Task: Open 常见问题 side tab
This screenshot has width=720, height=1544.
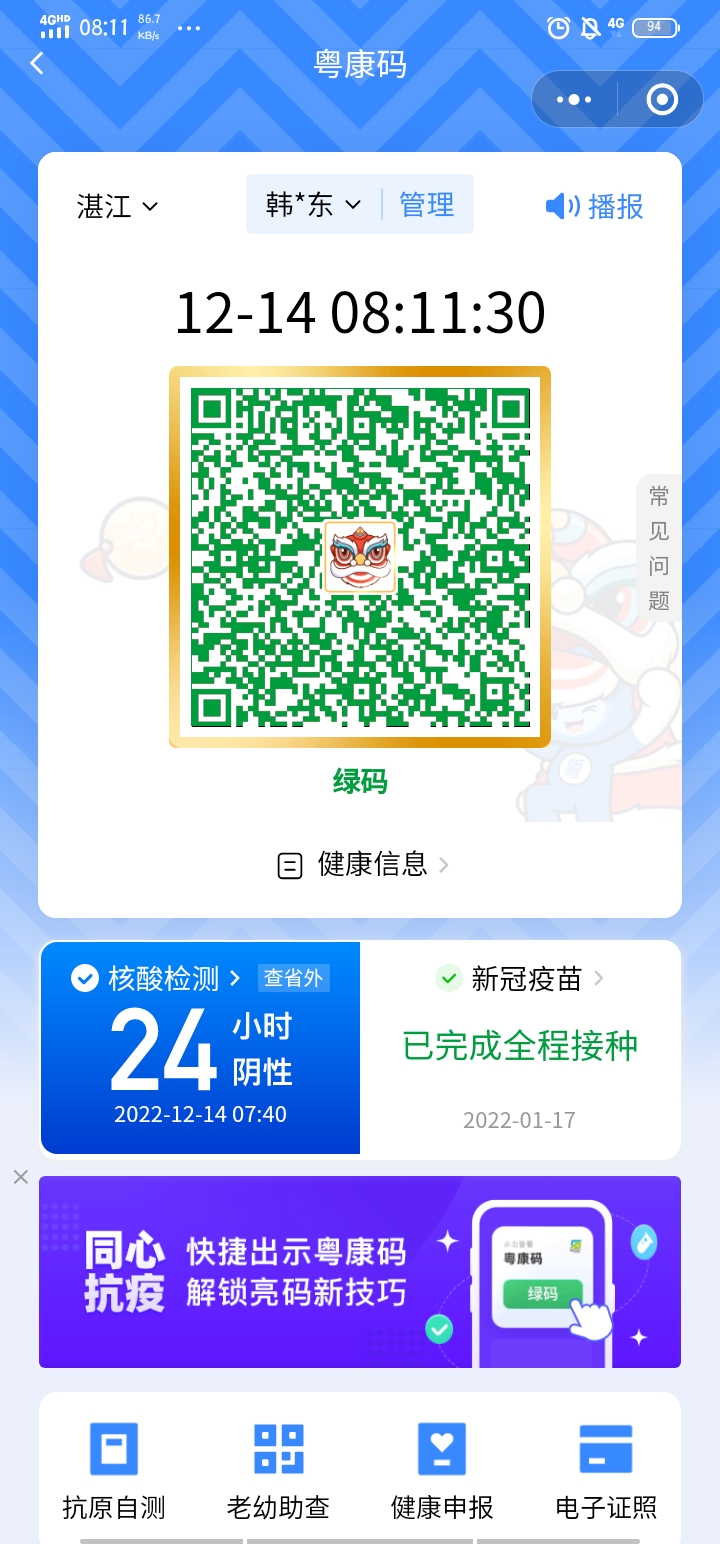Action: point(658,548)
